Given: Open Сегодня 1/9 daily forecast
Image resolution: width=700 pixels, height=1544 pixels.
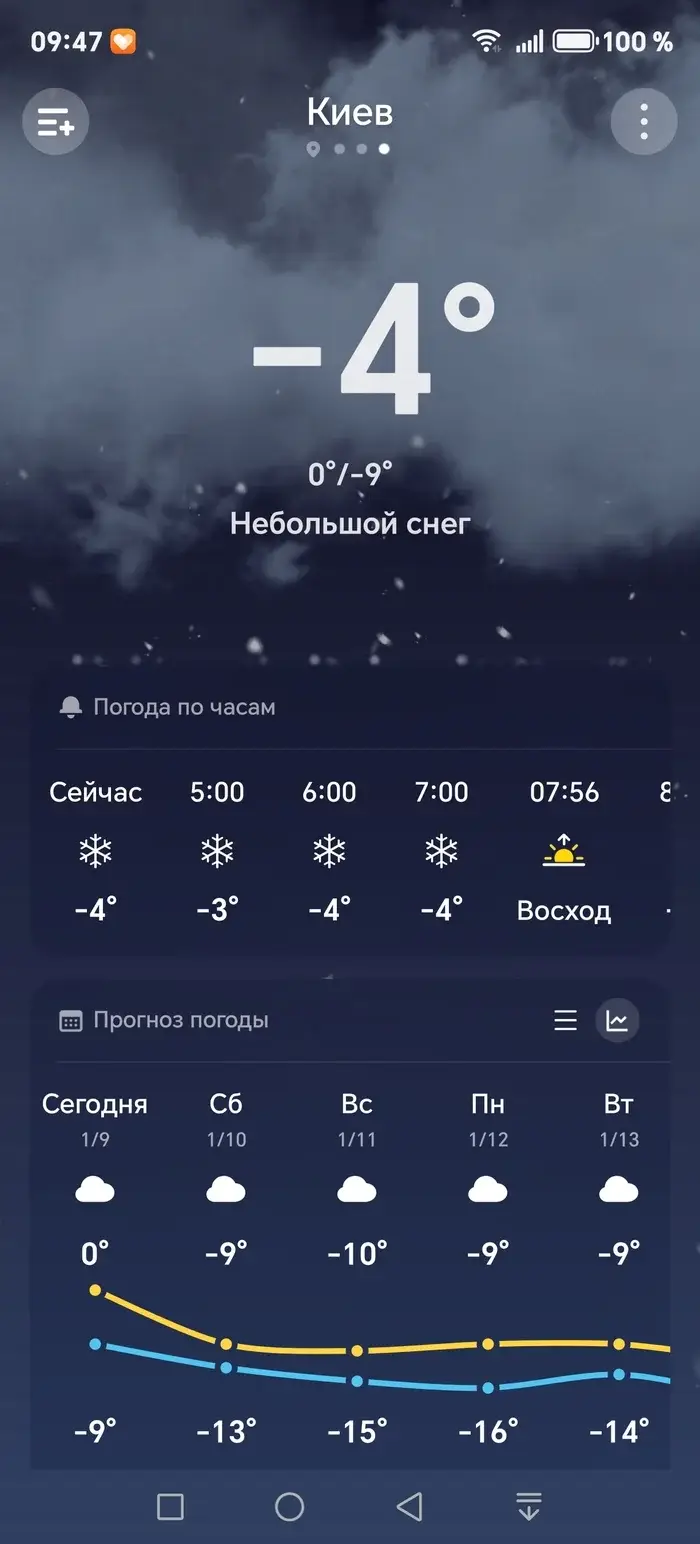Looking at the screenshot, I should pos(95,1150).
